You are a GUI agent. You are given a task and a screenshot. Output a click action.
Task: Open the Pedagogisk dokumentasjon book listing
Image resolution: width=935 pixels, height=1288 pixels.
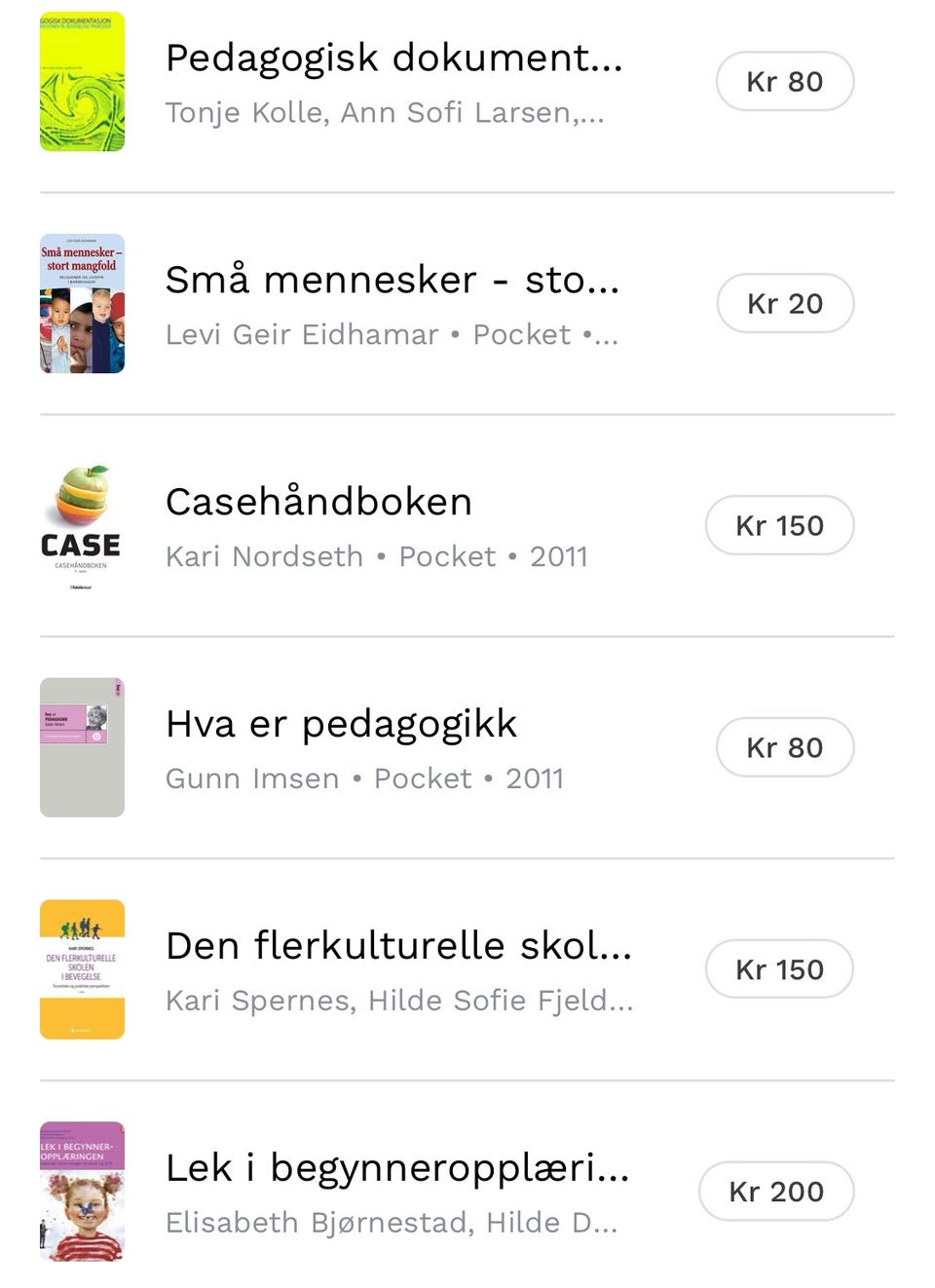[x=393, y=58]
